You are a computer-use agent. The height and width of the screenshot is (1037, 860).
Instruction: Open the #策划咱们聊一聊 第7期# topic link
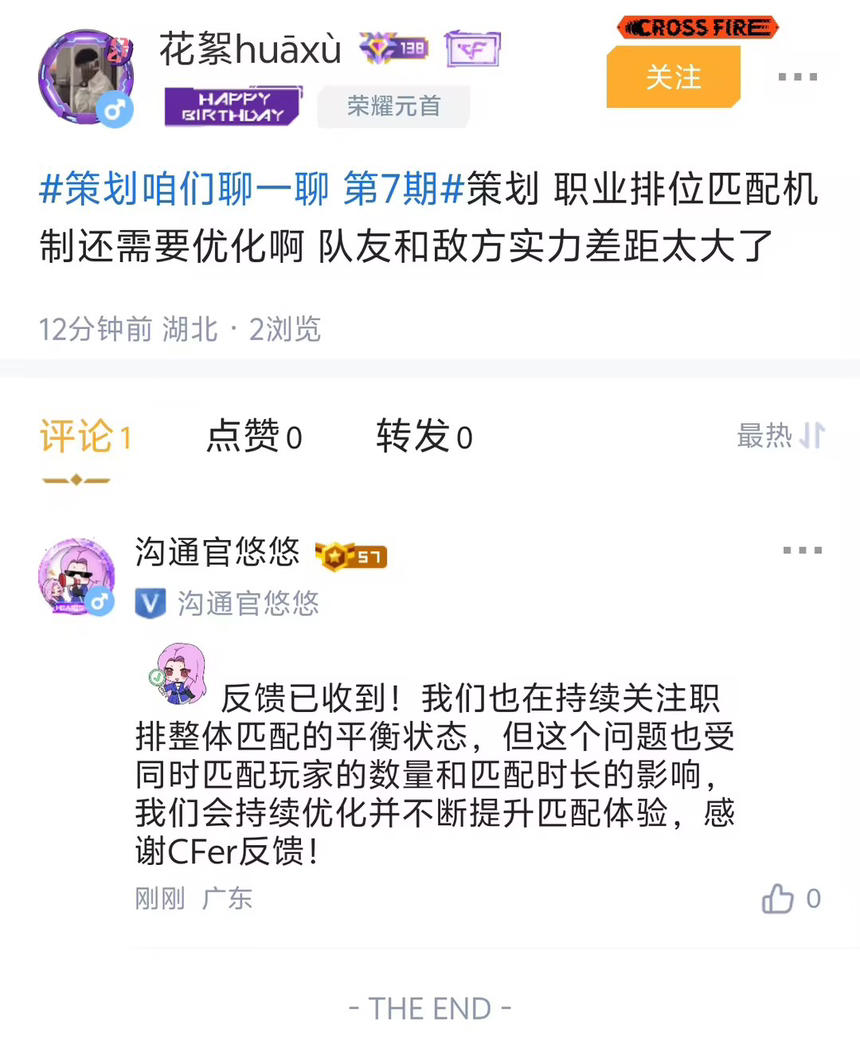pos(252,189)
